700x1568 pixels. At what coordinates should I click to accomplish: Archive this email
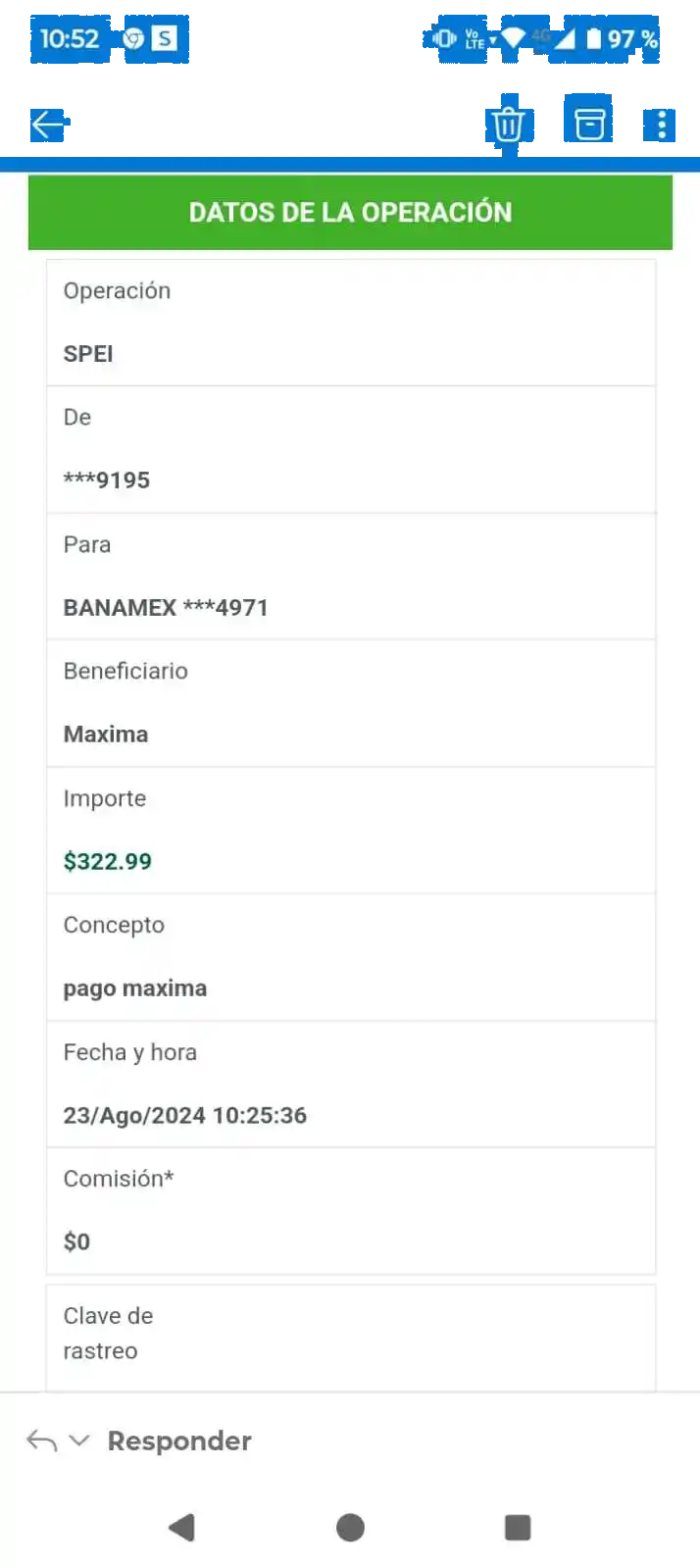[x=589, y=124]
